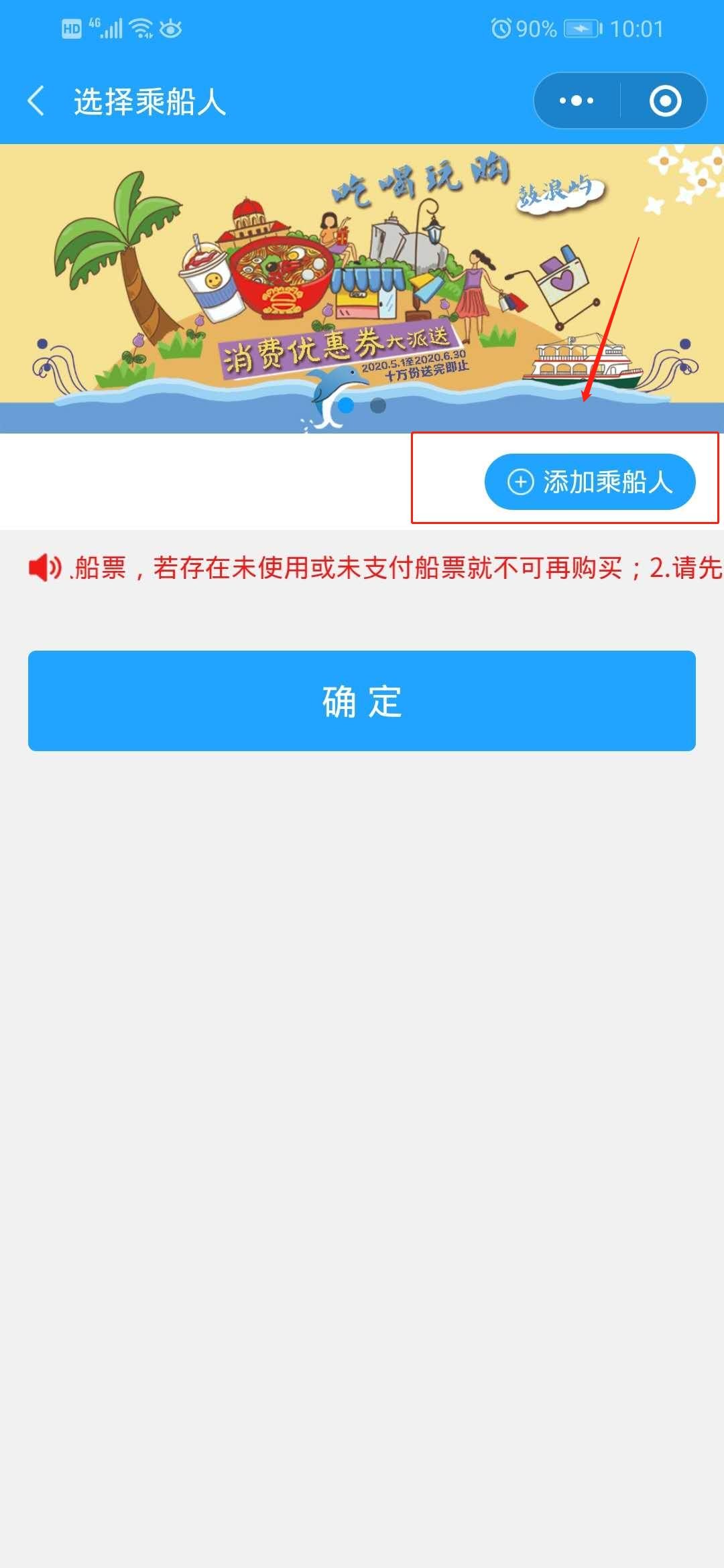Tap 添加乘船人 to add a passenger
This screenshot has width=724, height=1568.
(590, 482)
